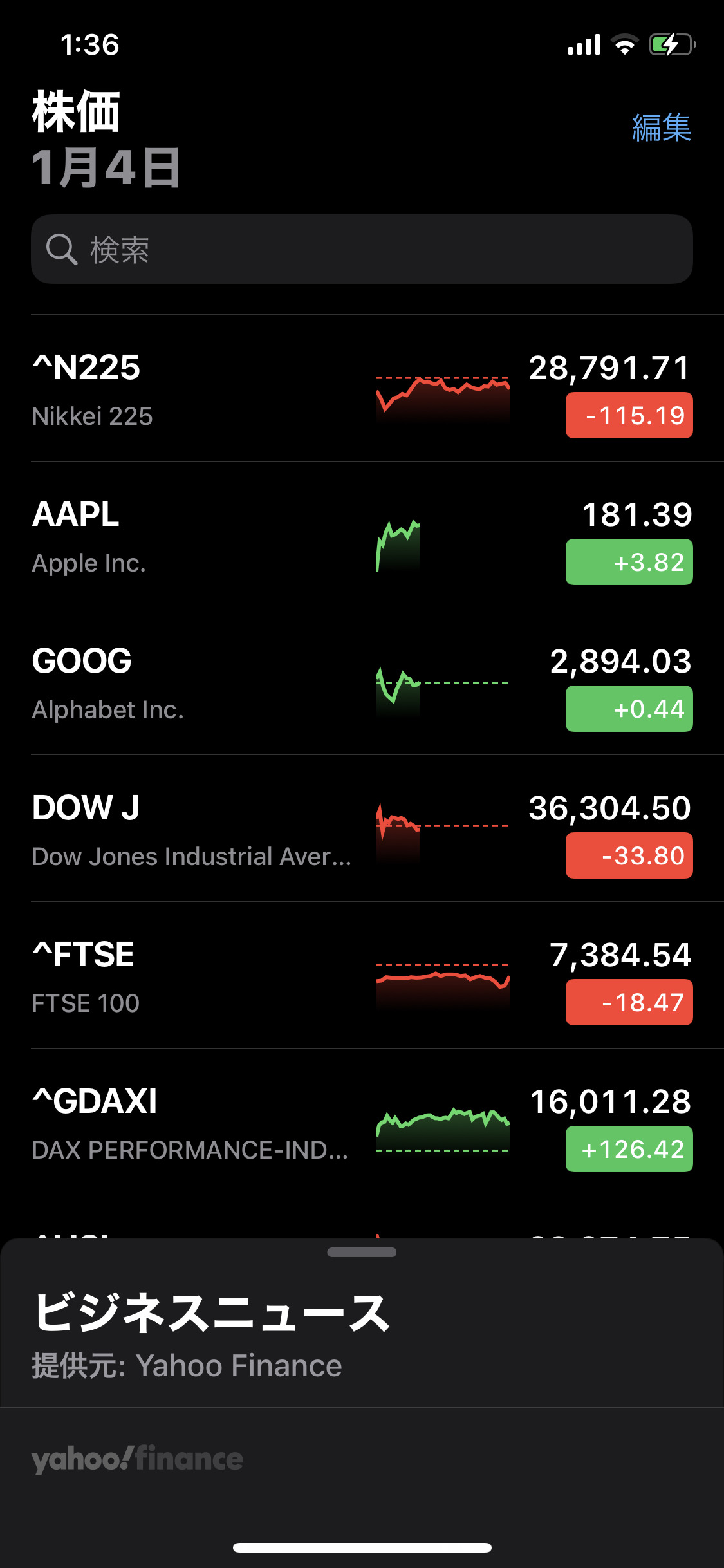Tap the +126.42 change badge on GDAXI
The width and height of the screenshot is (724, 1568).
(629, 1149)
